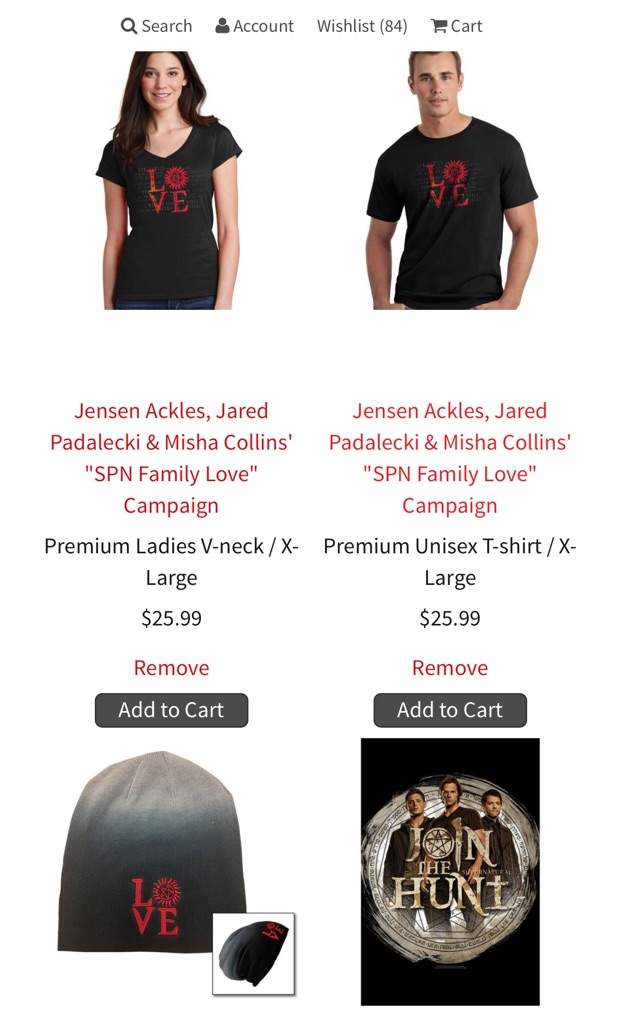View the shopping Cart
The image size is (622, 1024).
[457, 26]
